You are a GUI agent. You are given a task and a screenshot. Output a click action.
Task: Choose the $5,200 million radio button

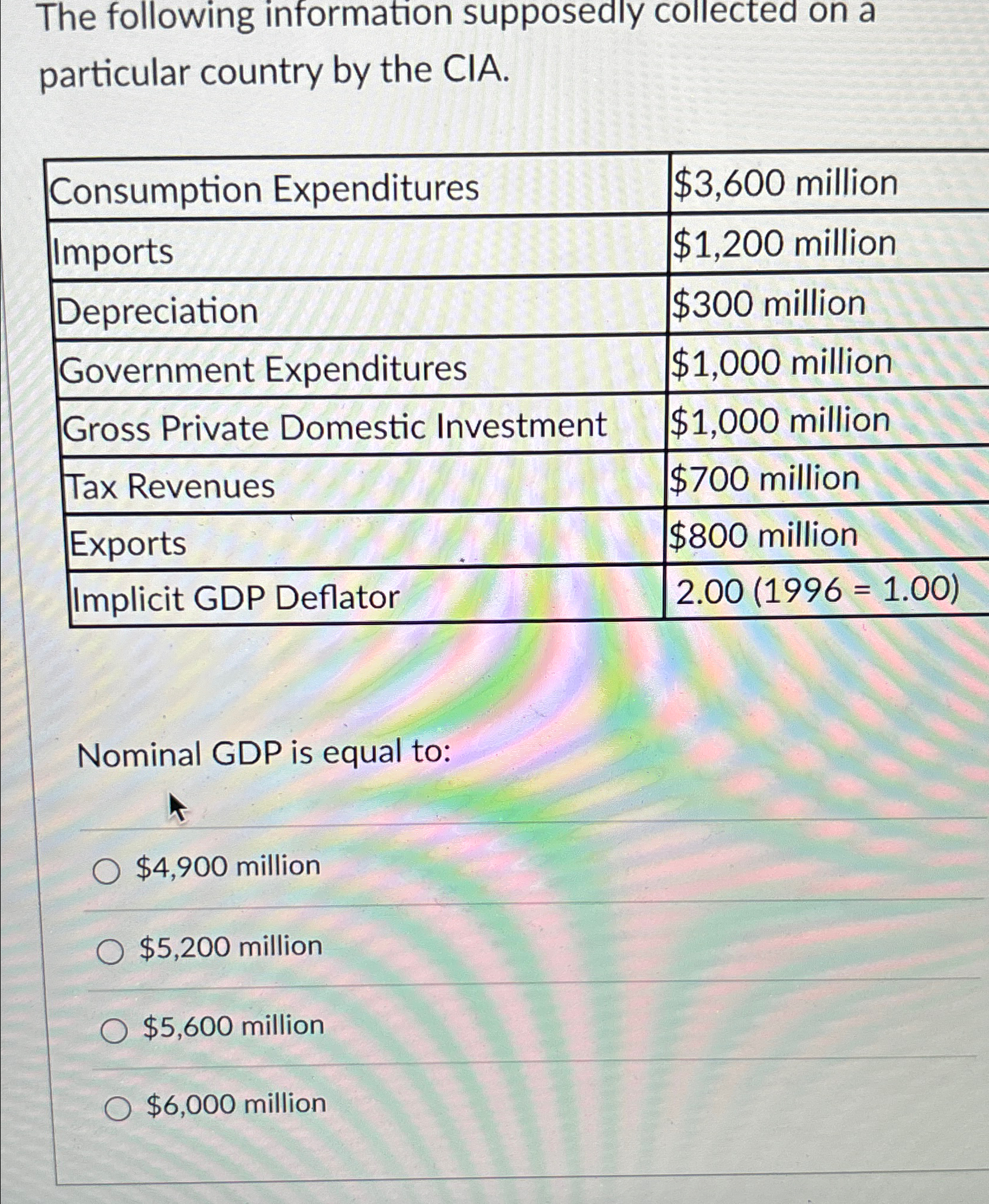111,952
